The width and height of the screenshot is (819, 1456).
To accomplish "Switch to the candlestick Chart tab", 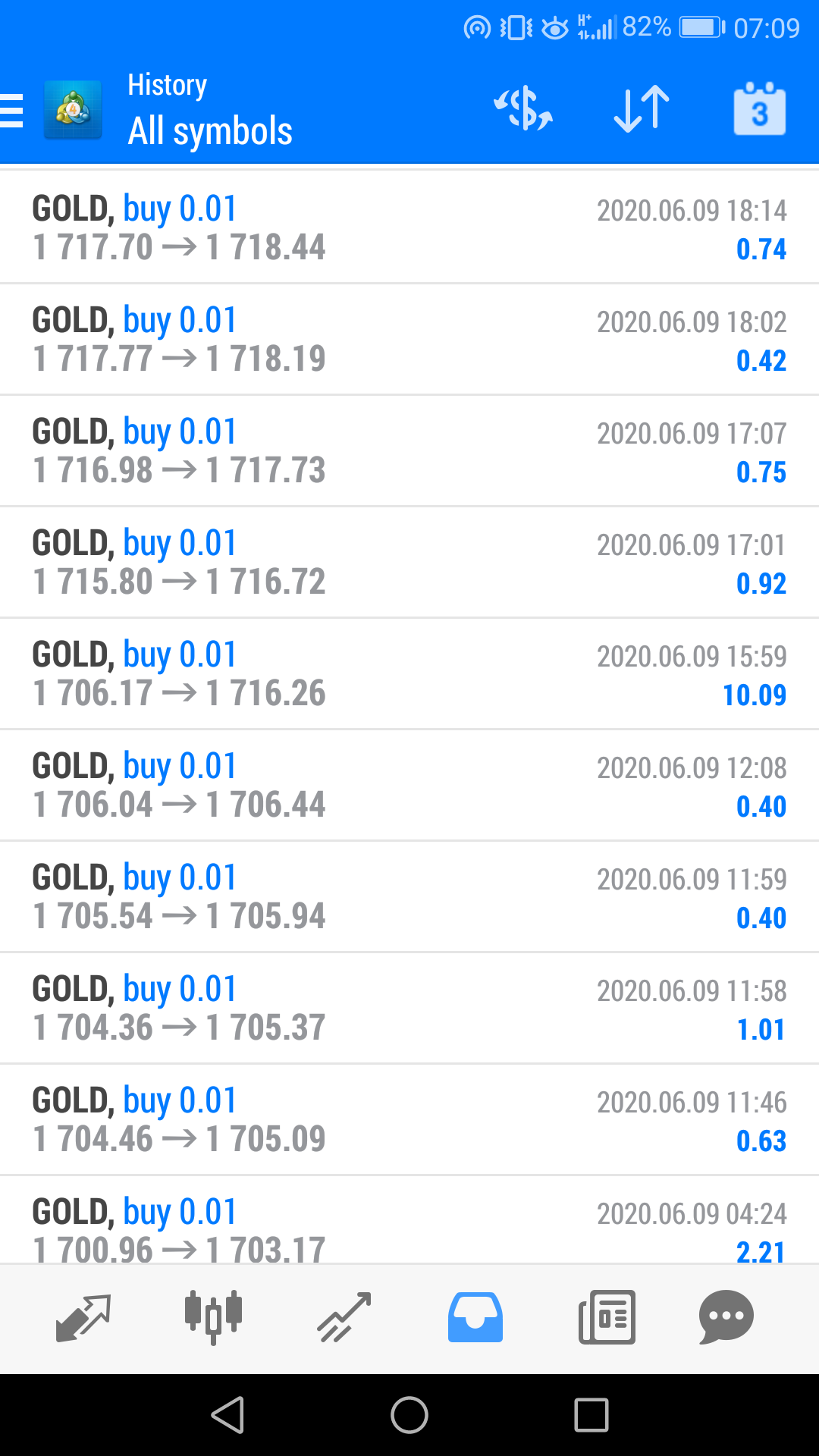I will 213,1318.
